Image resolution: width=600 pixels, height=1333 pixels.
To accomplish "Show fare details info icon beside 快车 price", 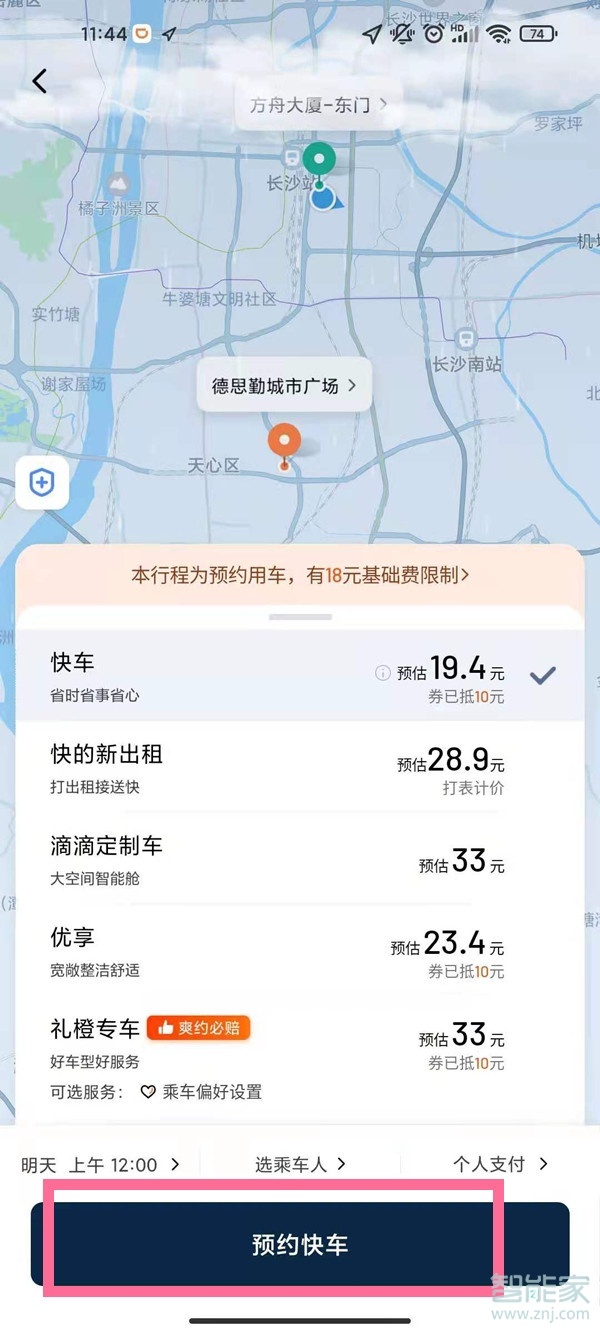I will [x=382, y=673].
